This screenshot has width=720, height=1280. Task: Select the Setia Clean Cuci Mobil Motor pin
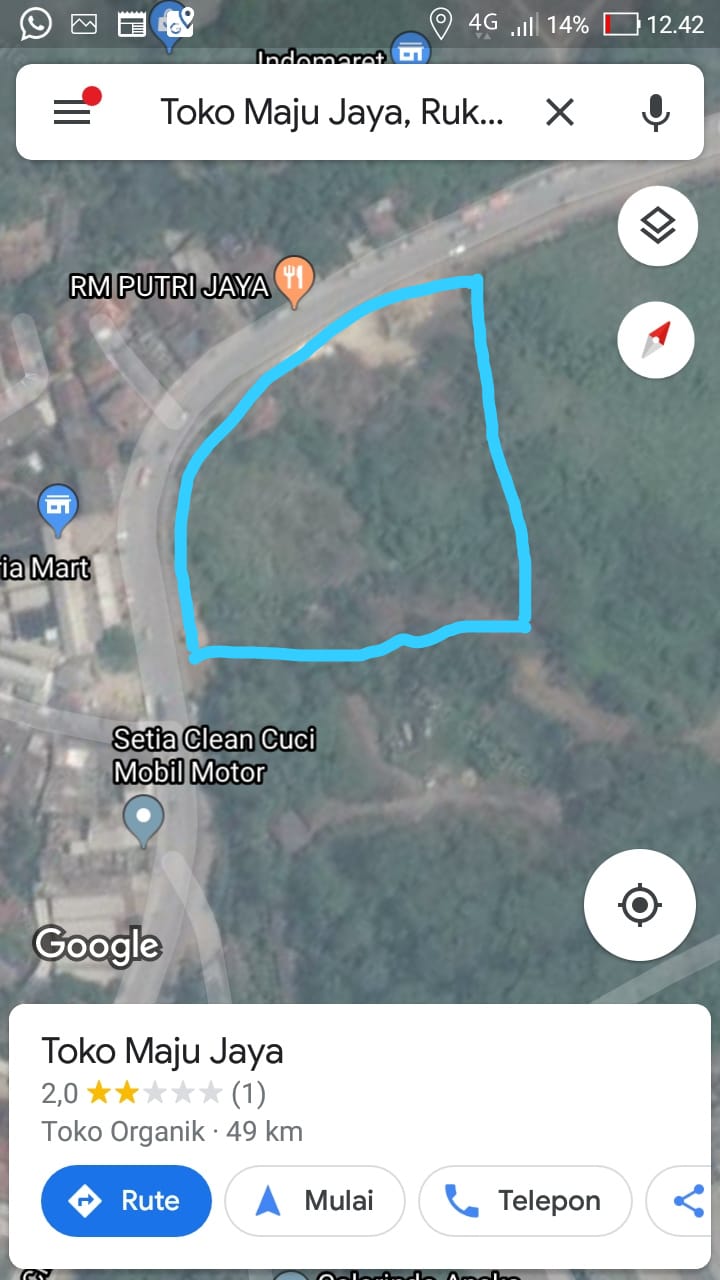pyautogui.click(x=143, y=818)
